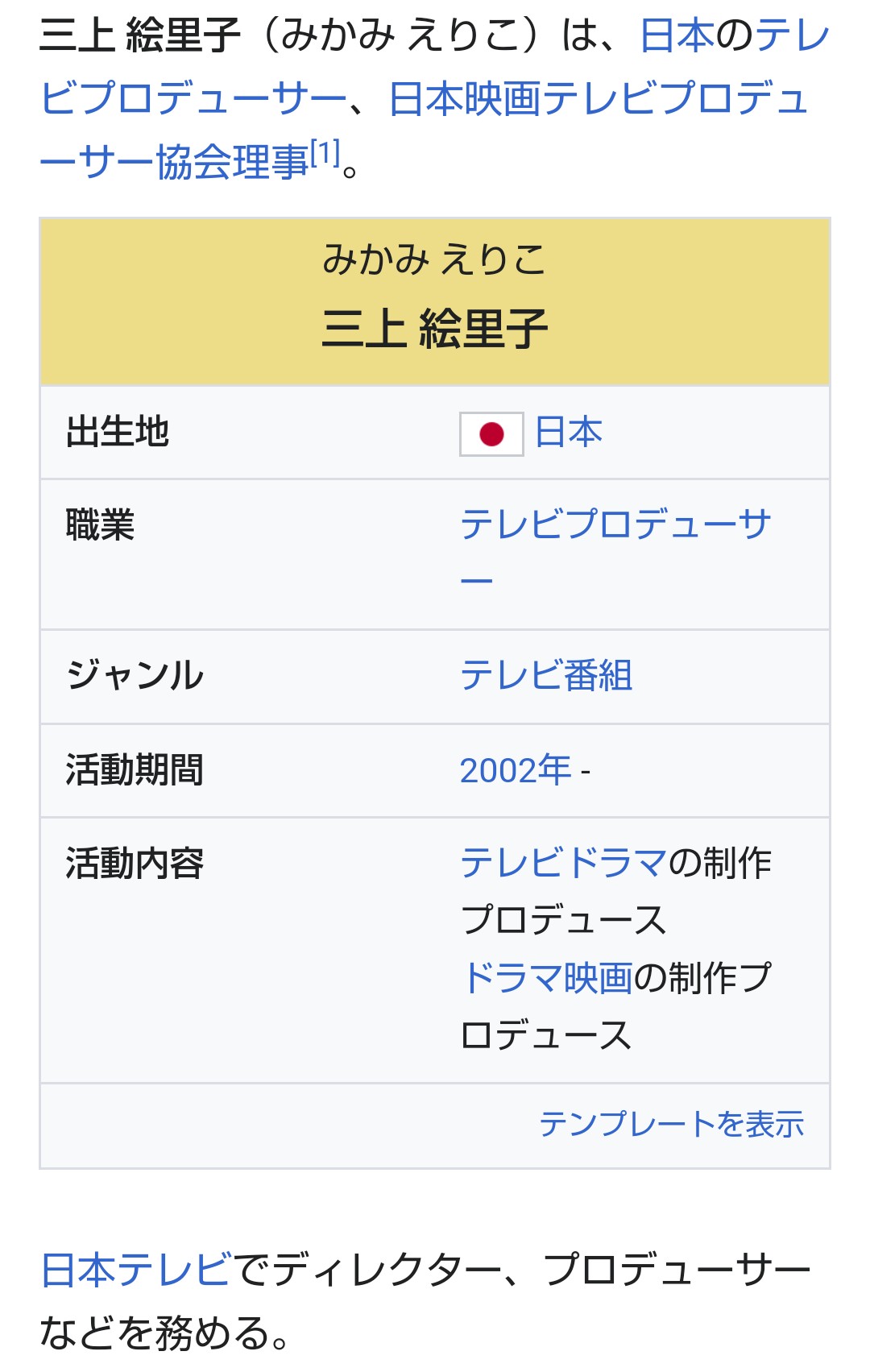Image resolution: width=870 pixels, height=1372 pixels.
Task: Open the Japan flag image in 出生地 row
Action: click(x=491, y=434)
